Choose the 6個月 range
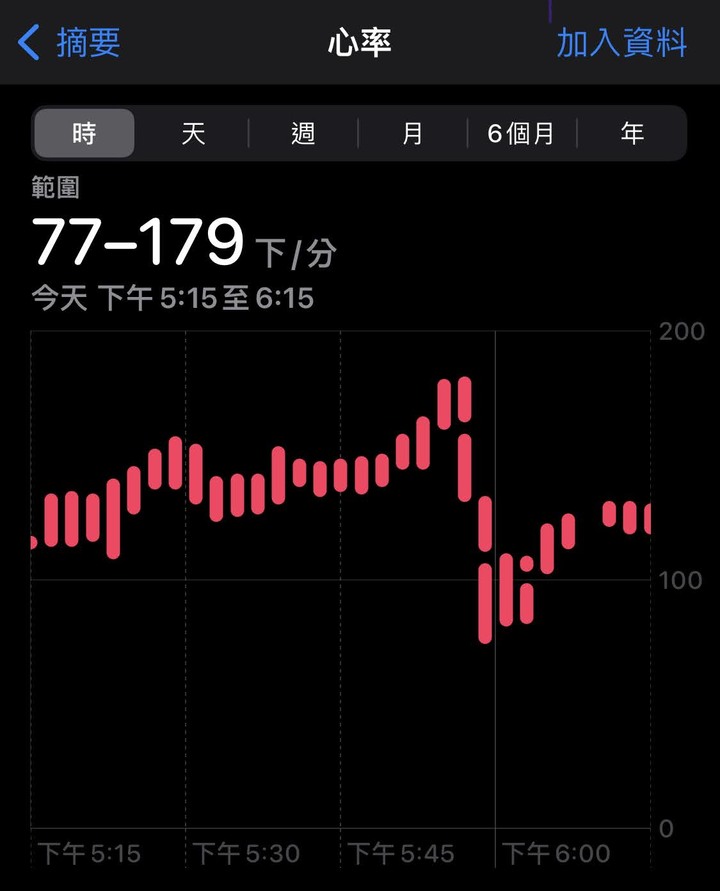The height and width of the screenshot is (891, 720). pos(521,134)
